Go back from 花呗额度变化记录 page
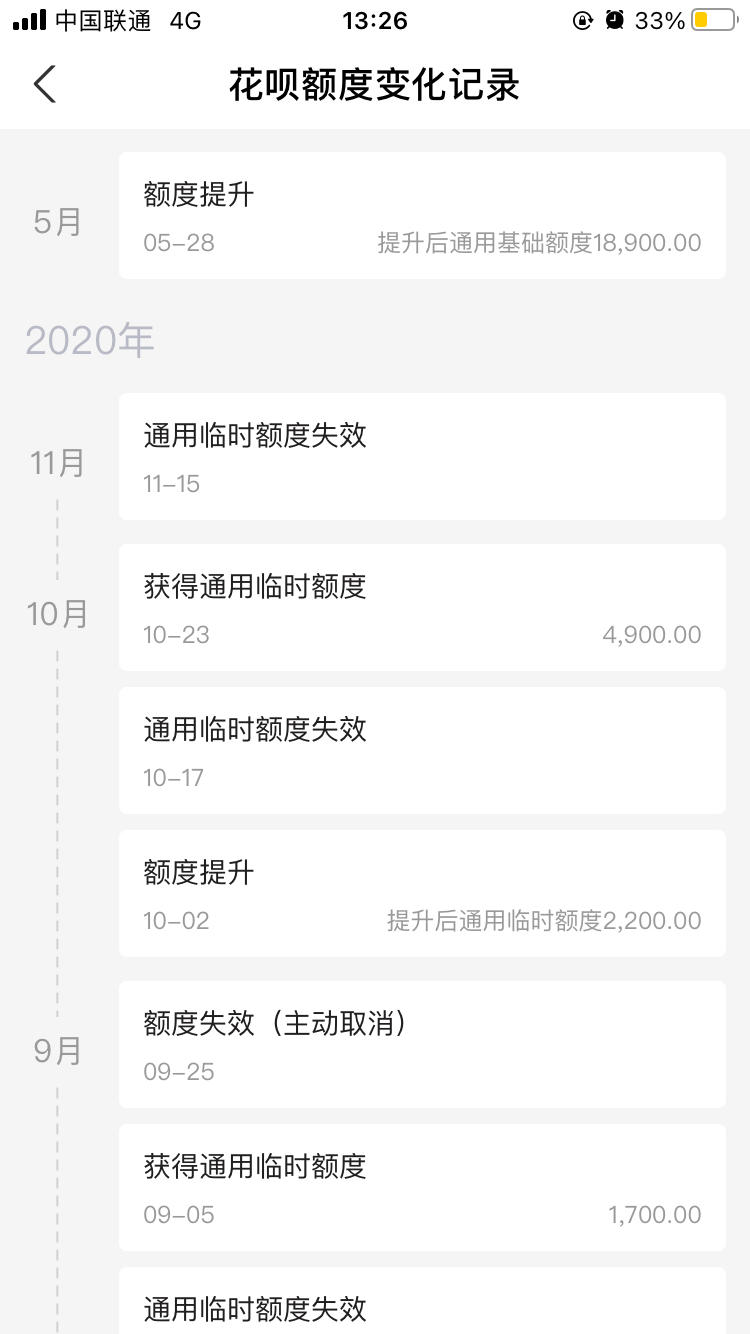 click(x=44, y=85)
